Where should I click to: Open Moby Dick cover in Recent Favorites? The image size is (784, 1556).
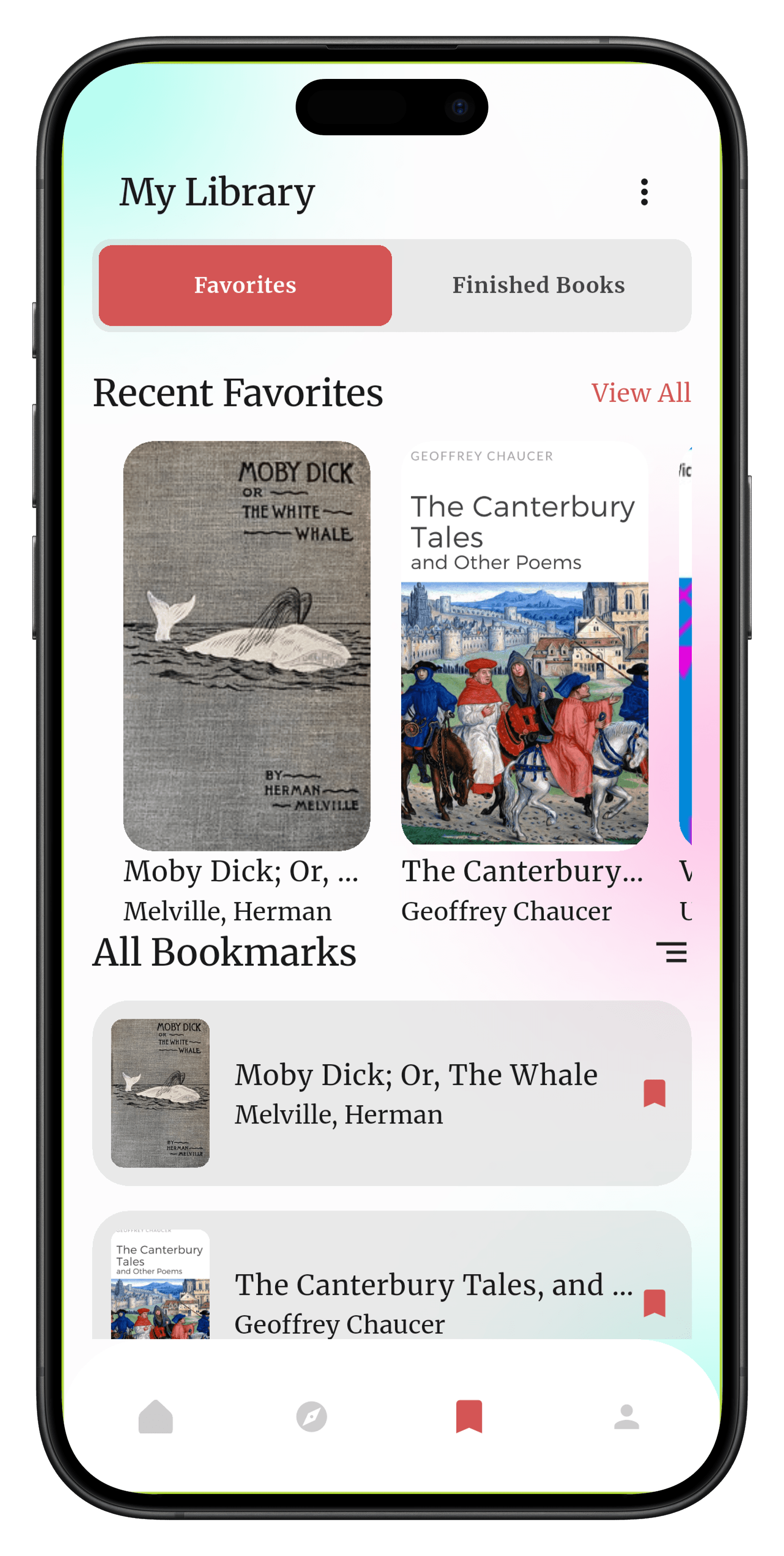point(246,645)
